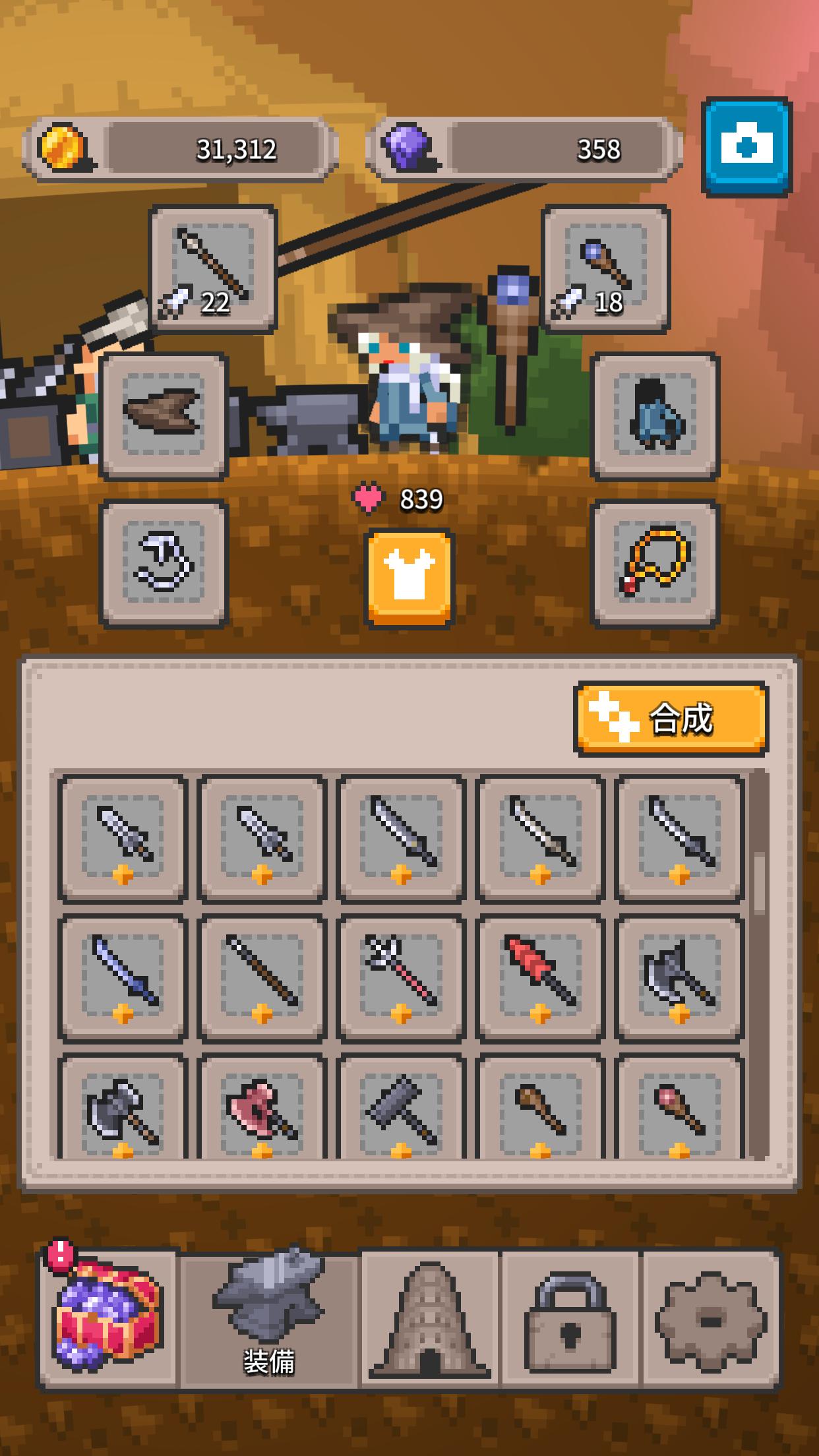Open the gold necklace accessory slot

(655, 564)
